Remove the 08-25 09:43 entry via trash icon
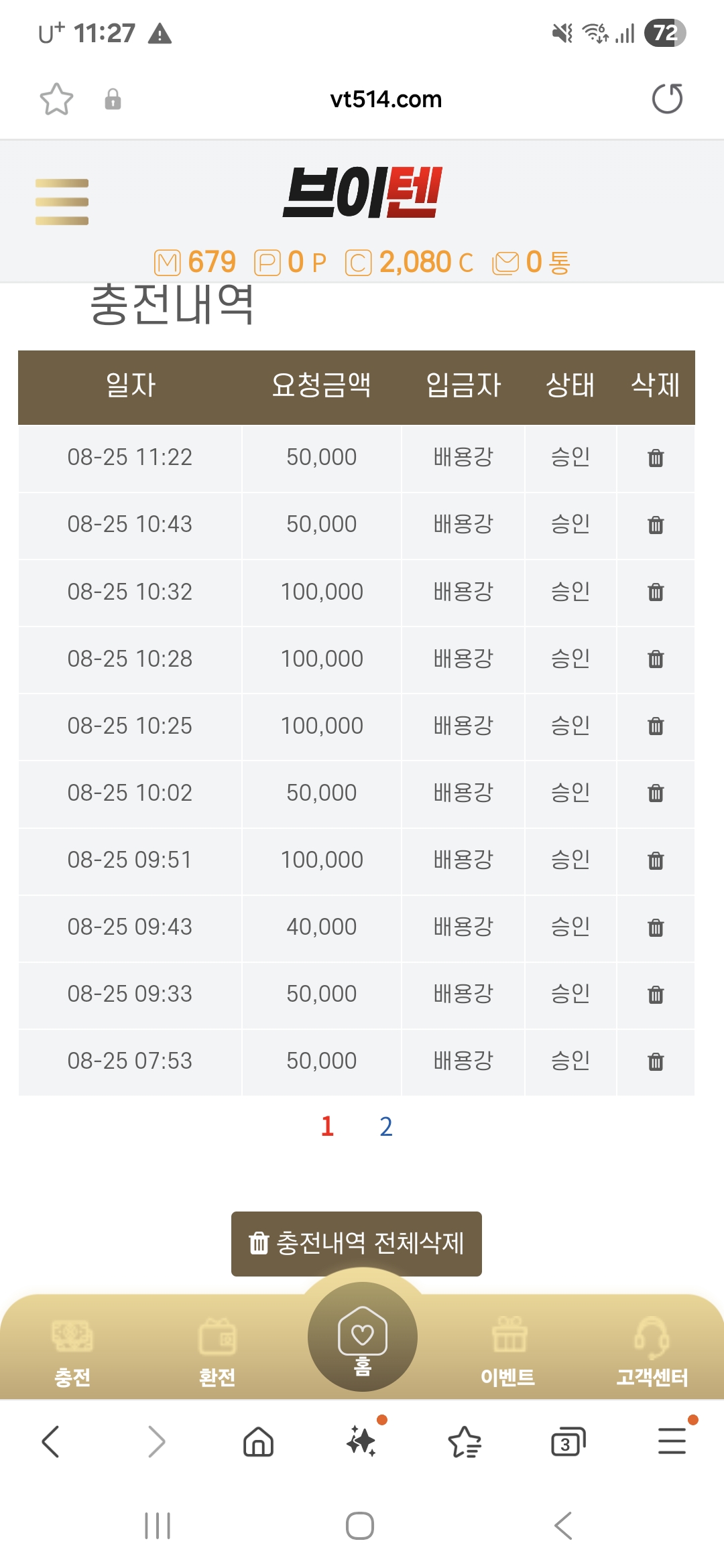Image resolution: width=724 pixels, height=1568 pixels. [x=656, y=927]
